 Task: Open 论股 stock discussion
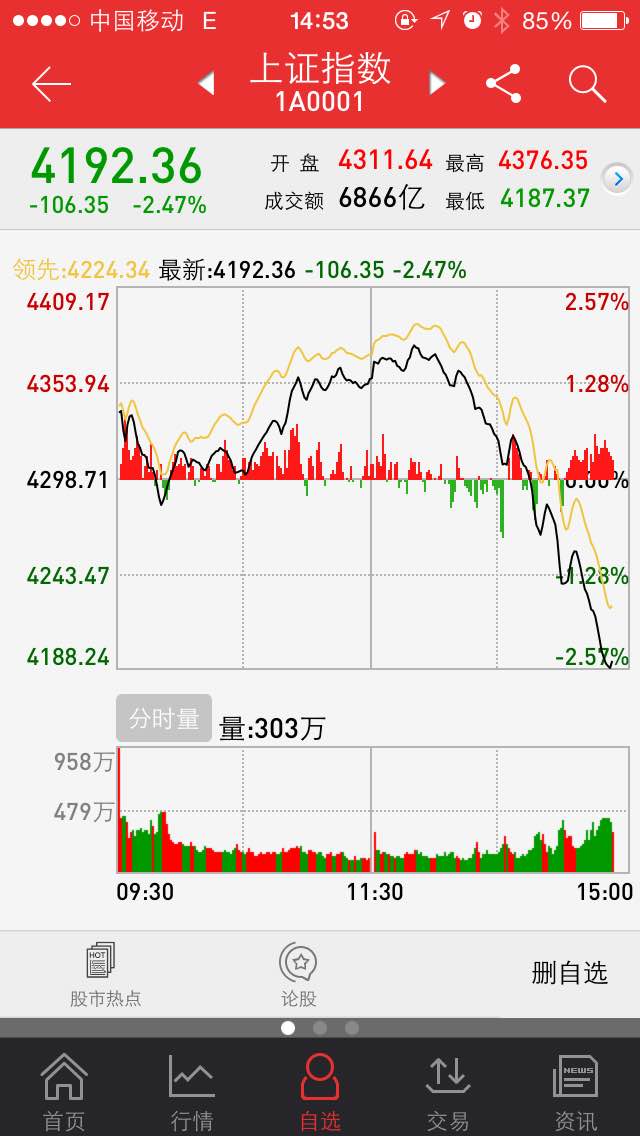(299, 974)
